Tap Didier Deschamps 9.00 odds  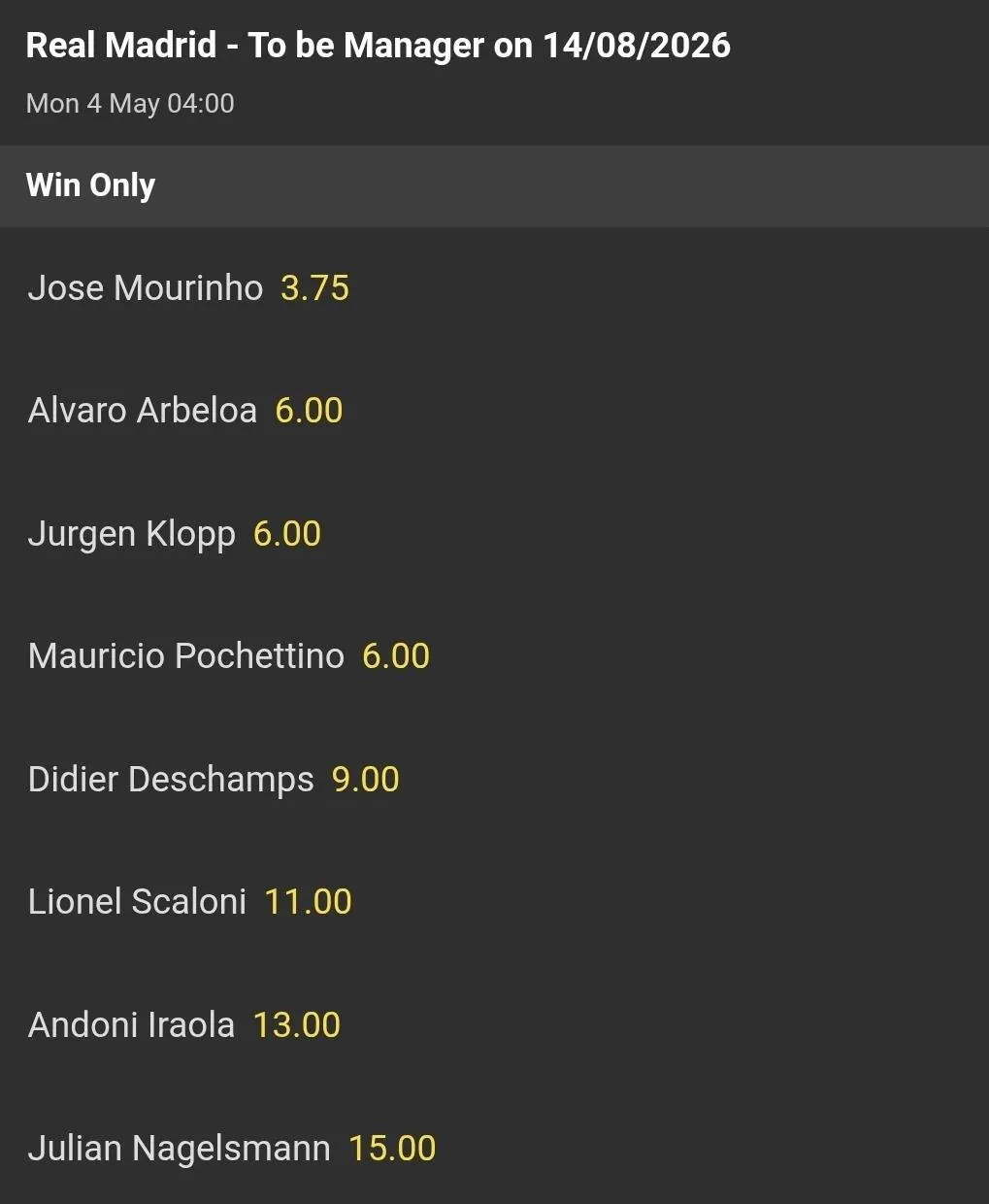(365, 780)
